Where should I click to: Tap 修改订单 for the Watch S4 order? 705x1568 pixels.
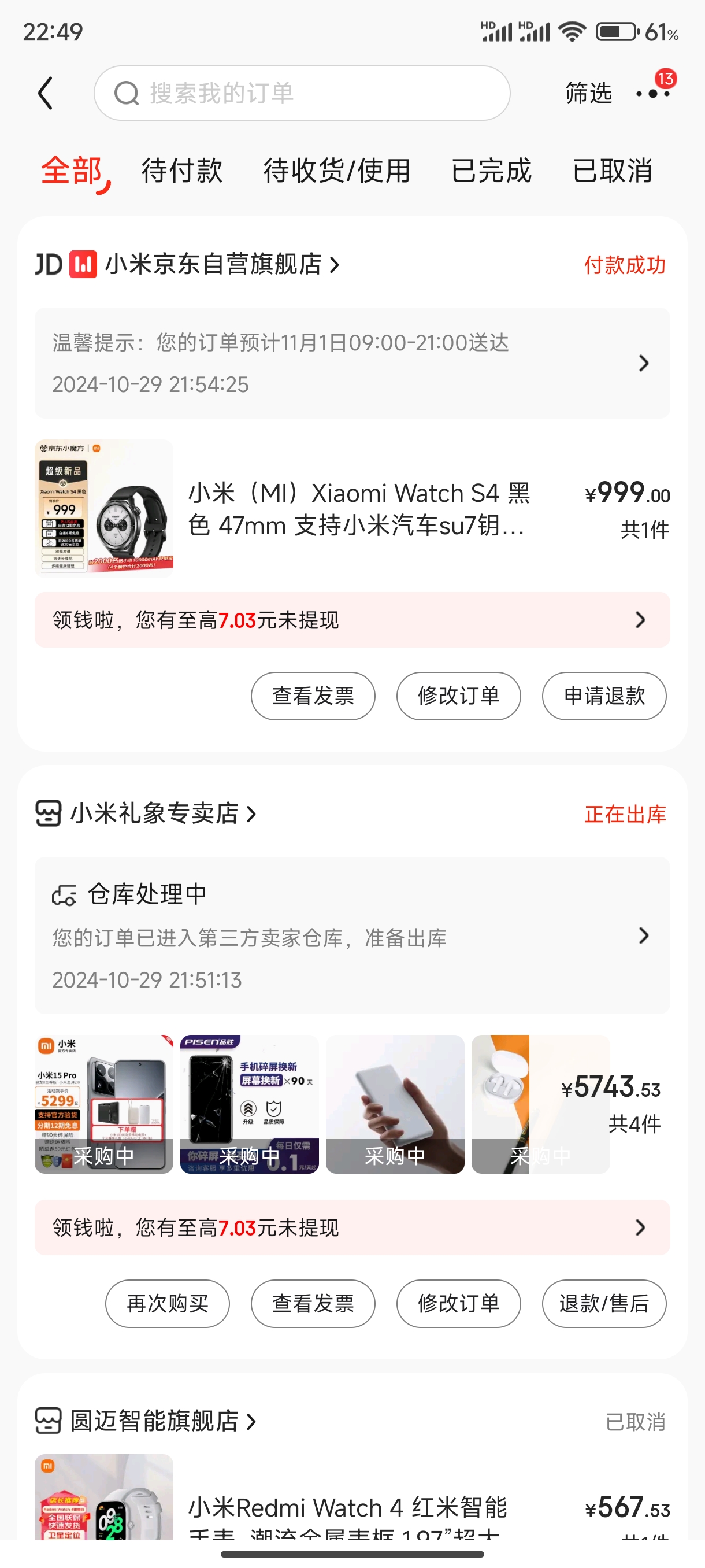tap(458, 696)
